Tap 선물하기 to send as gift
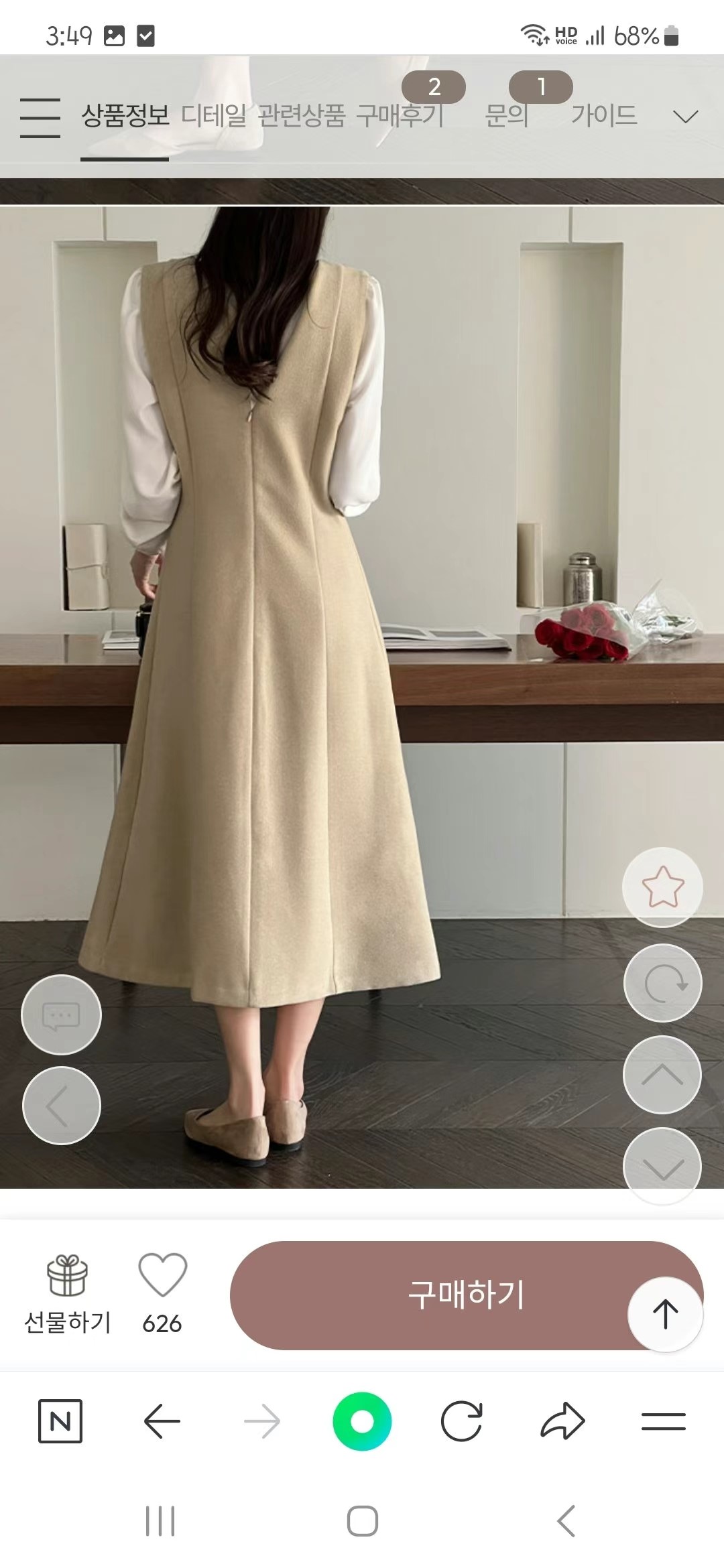 tap(67, 1295)
